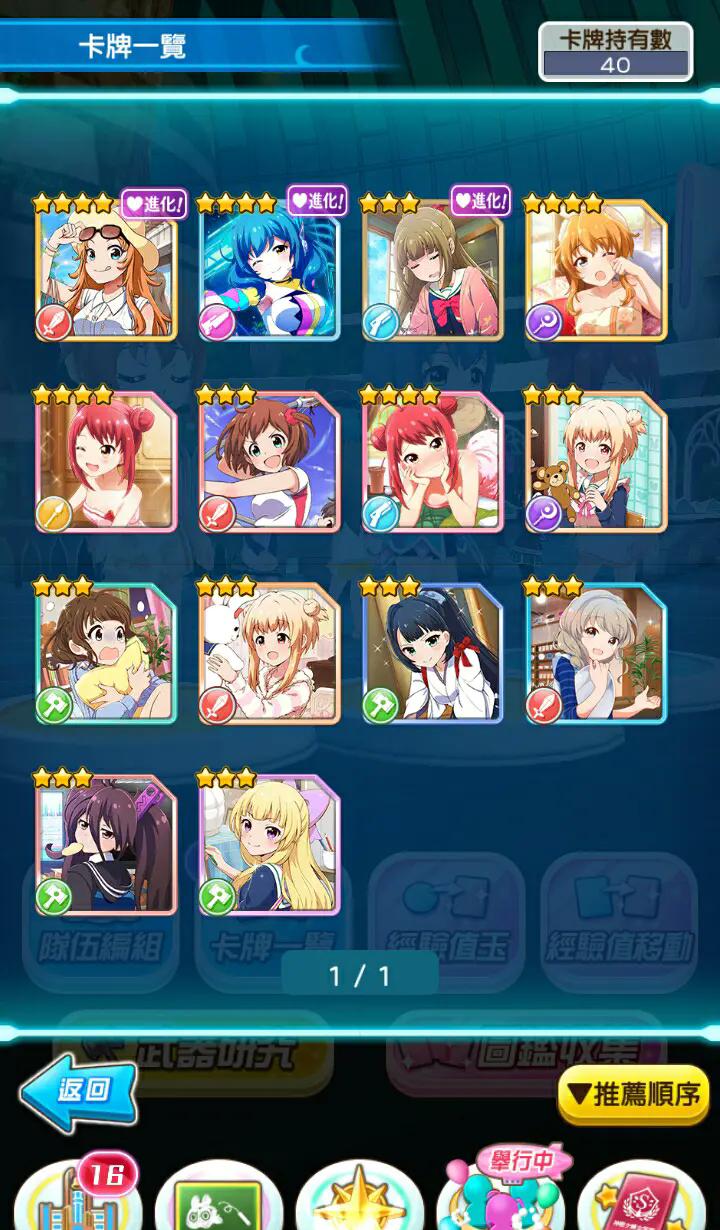Open the long blonde-haired girl card
Viewport: 720px width, 1230px height.
point(270,845)
